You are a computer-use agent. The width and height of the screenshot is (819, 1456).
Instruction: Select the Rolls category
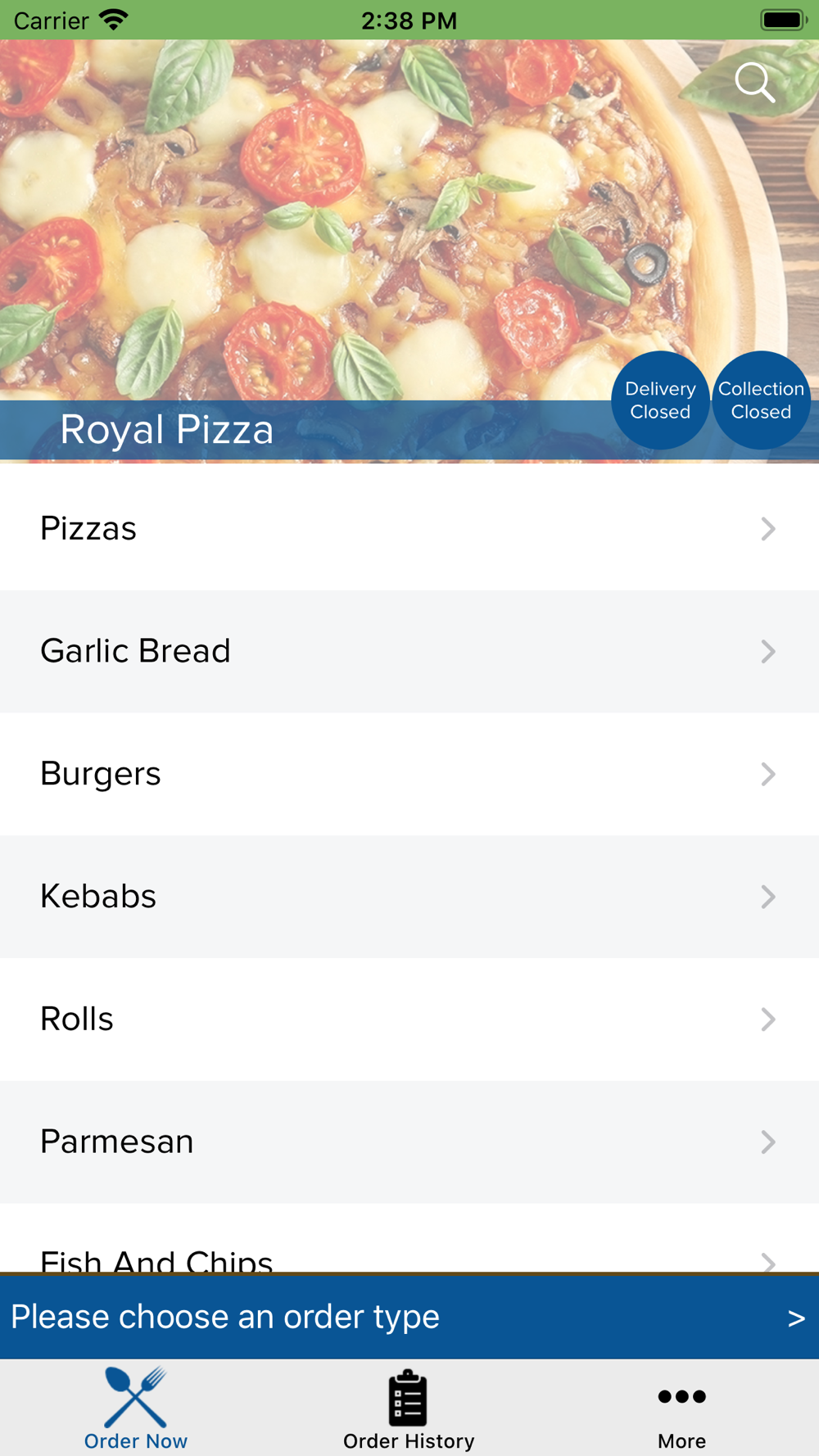click(x=409, y=1020)
